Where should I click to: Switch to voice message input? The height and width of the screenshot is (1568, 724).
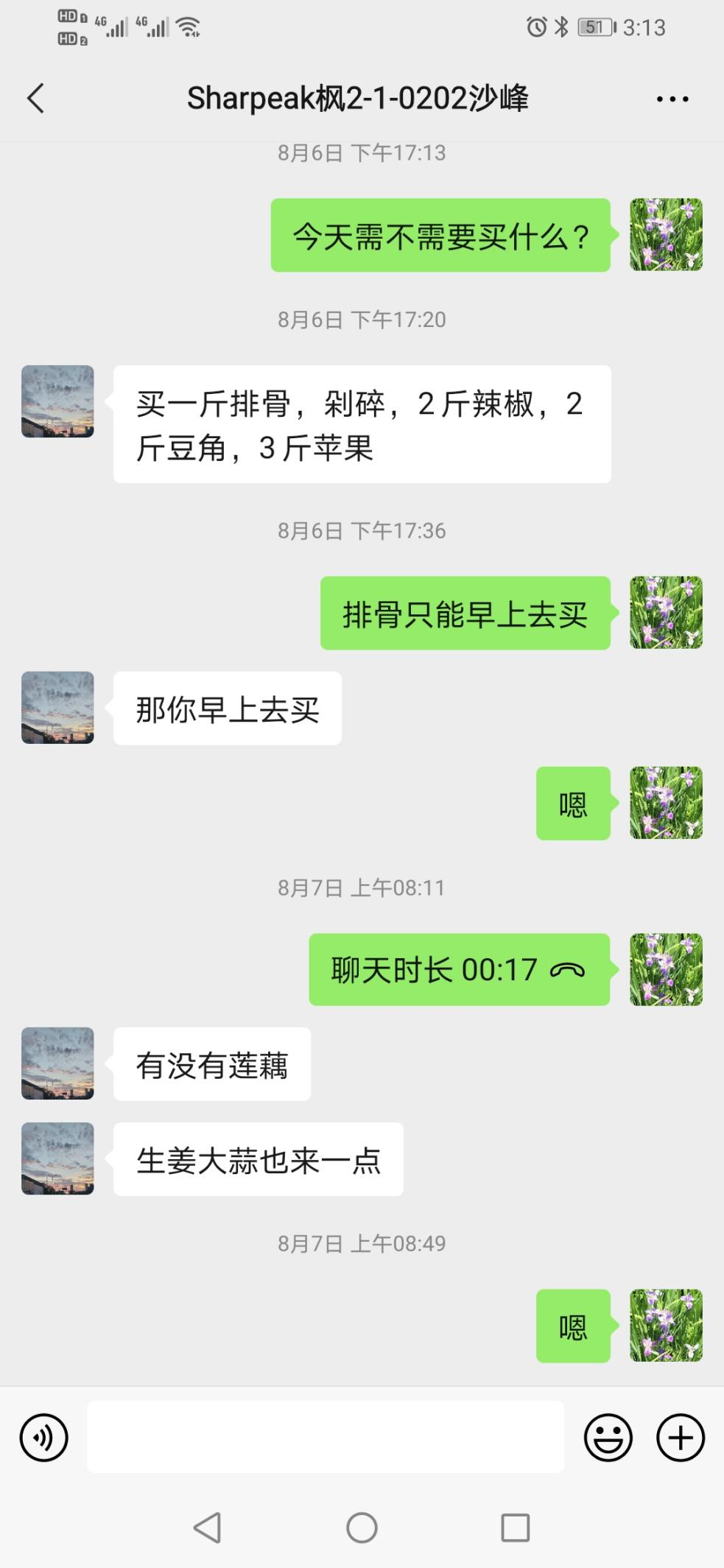(44, 1437)
